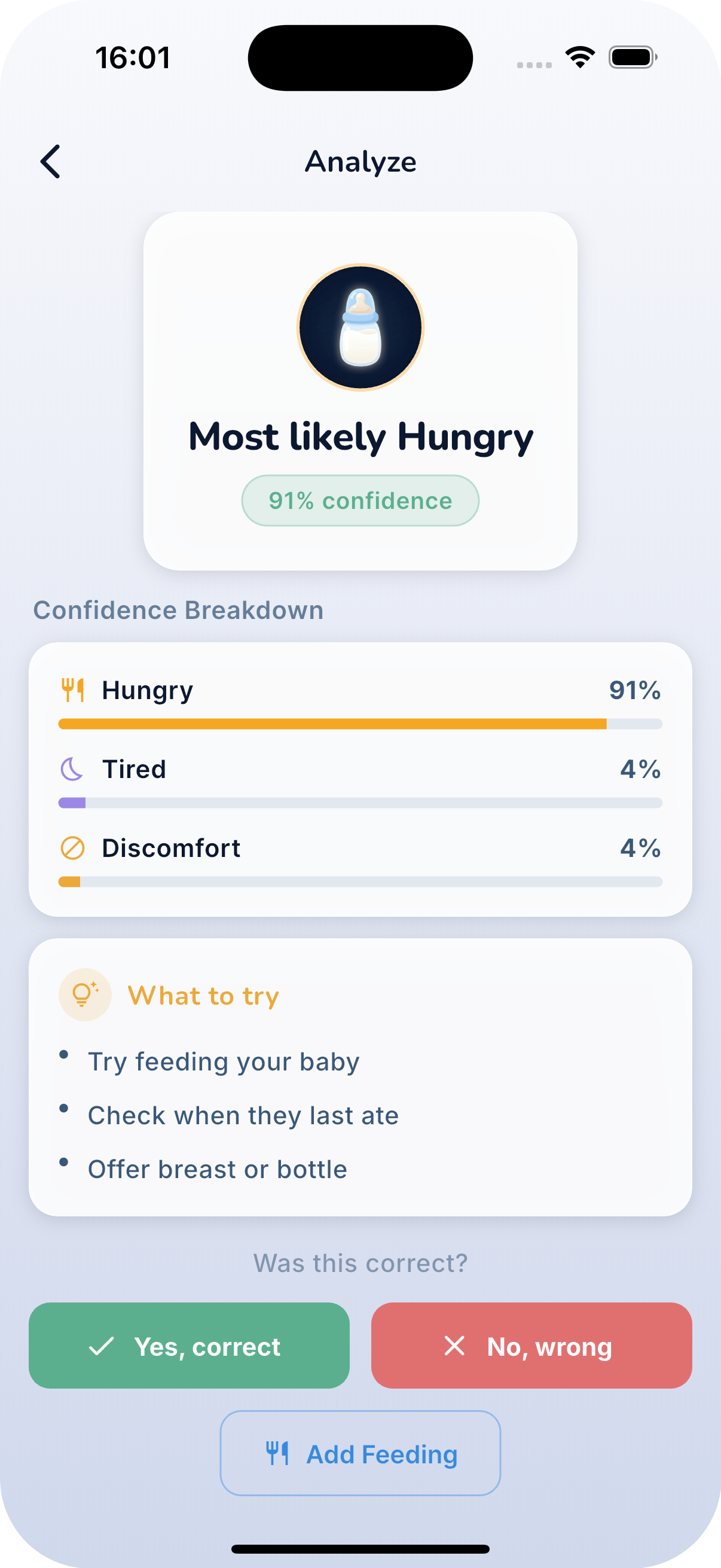The height and width of the screenshot is (1568, 721).
Task: Tap the back chevron to leave Analyze
Action: [50, 161]
